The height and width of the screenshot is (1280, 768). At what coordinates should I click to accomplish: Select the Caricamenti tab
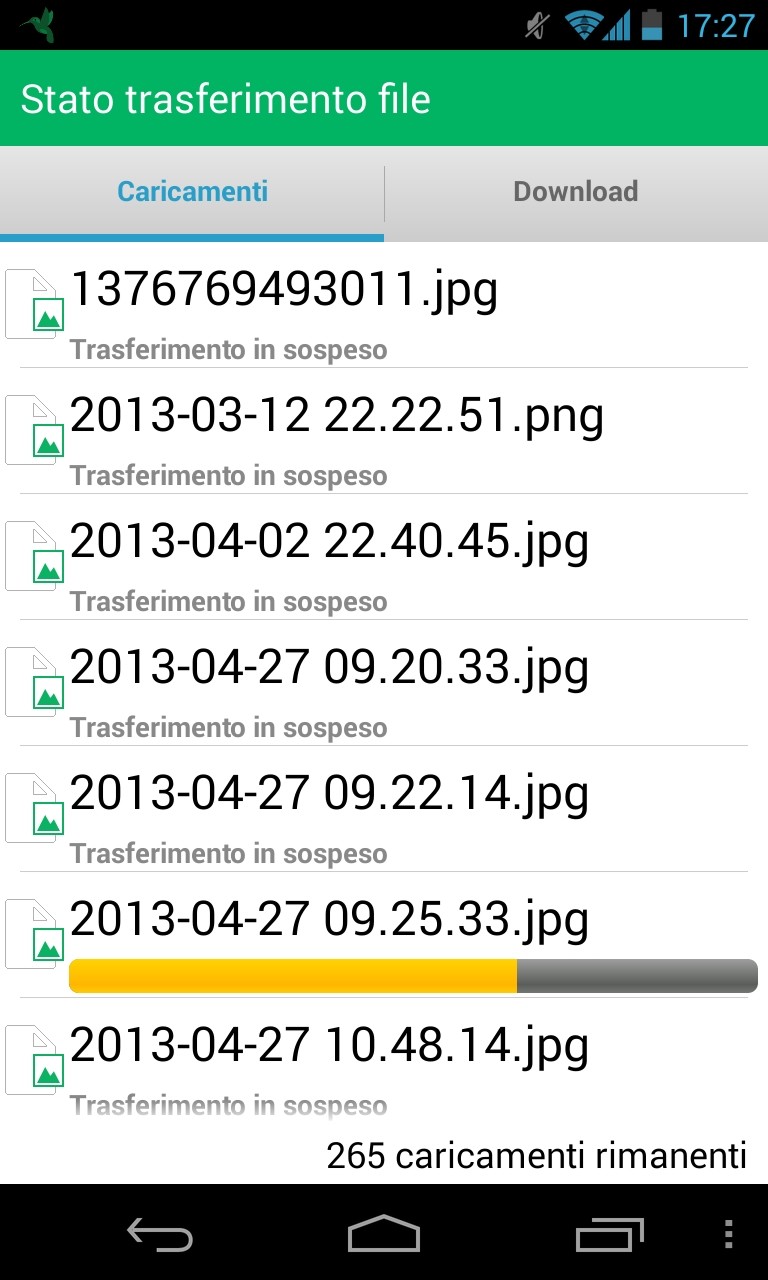[x=192, y=192]
